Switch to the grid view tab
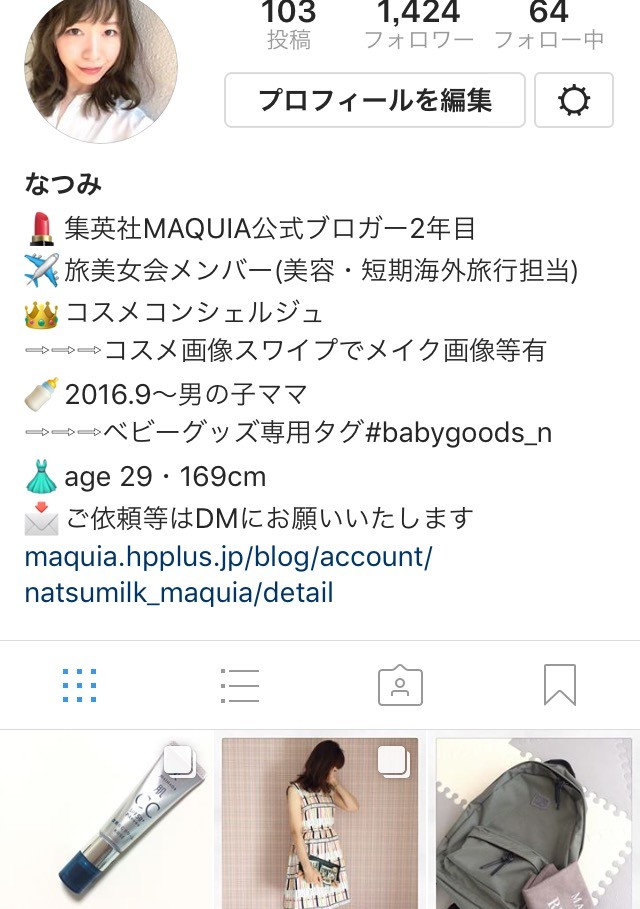The image size is (640, 909). point(79,686)
